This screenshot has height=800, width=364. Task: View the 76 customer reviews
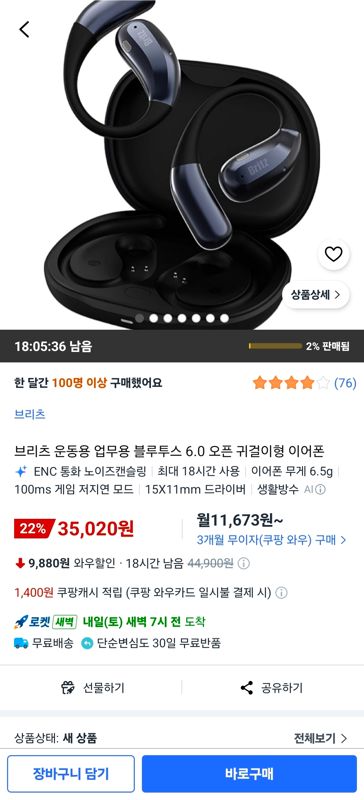[345, 383]
